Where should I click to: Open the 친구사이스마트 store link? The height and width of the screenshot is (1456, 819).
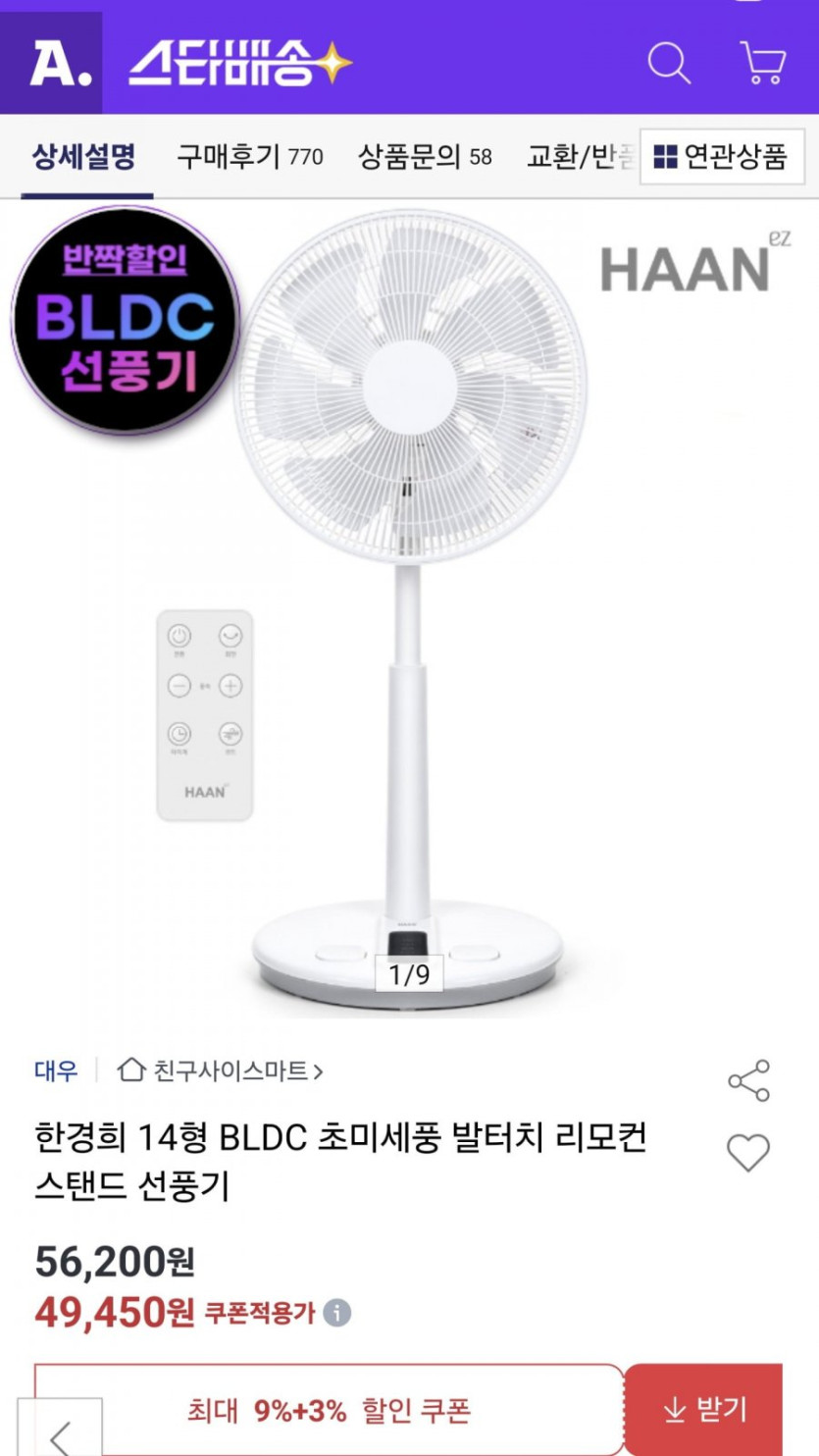point(221,1070)
